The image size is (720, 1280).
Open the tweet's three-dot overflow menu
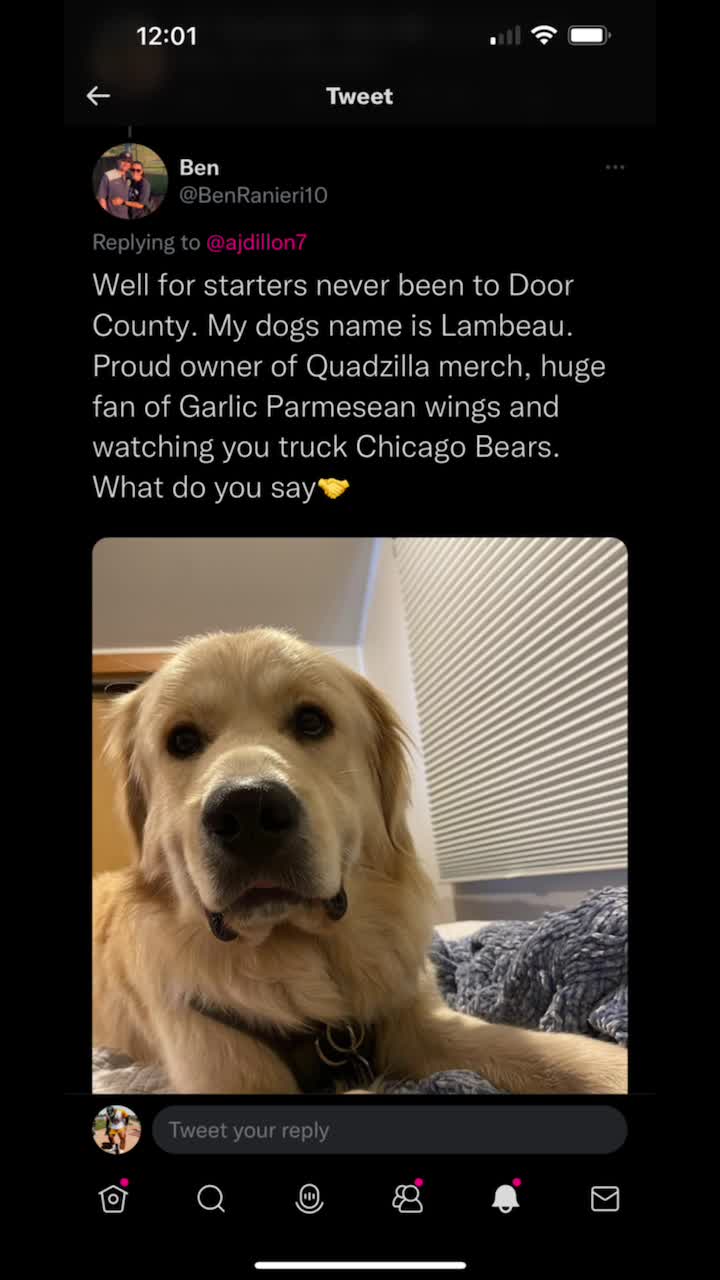click(615, 167)
